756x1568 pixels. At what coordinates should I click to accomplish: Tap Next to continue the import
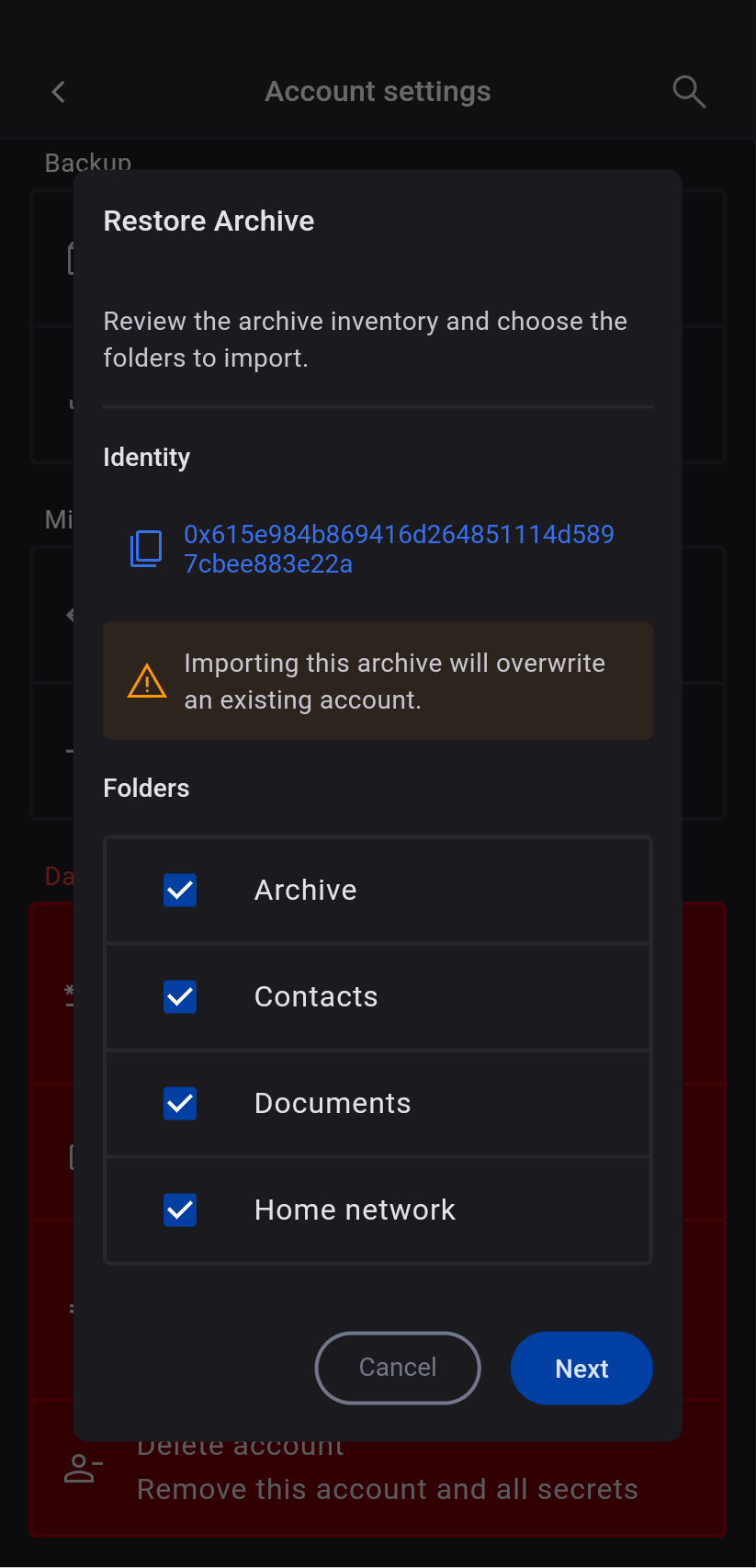pyautogui.click(x=581, y=1368)
